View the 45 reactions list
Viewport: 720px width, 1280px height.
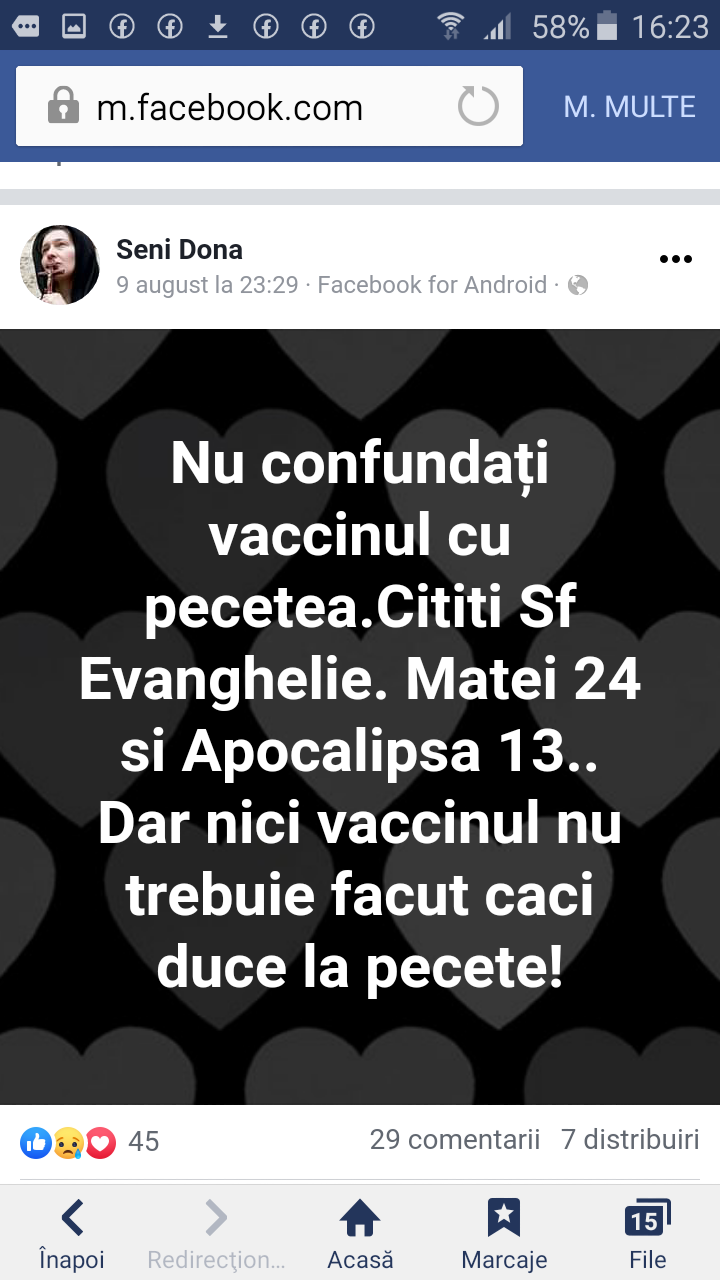[x=90, y=1141]
